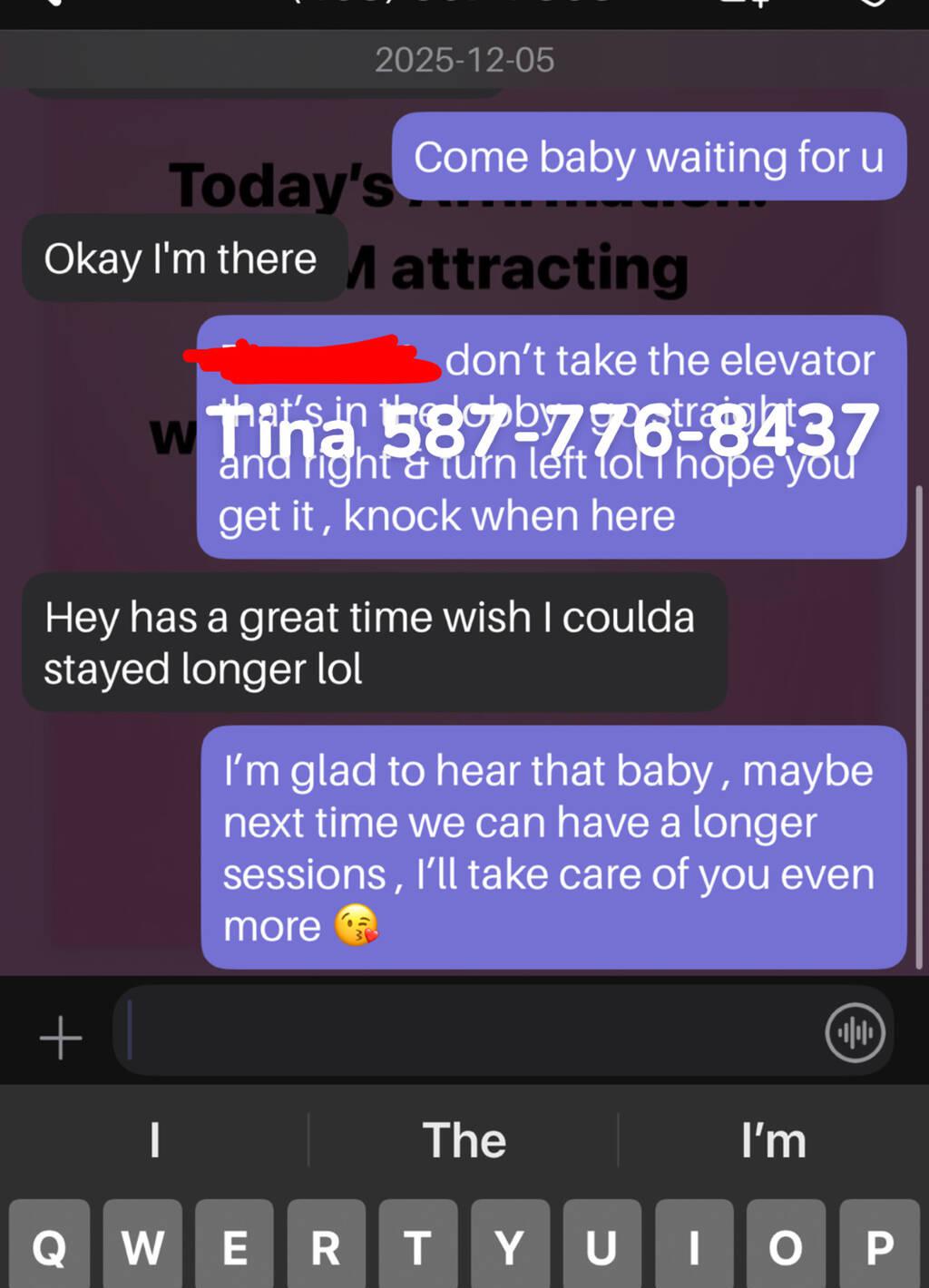Focus the message text field
The height and width of the screenshot is (1288, 929).
click(472, 1031)
